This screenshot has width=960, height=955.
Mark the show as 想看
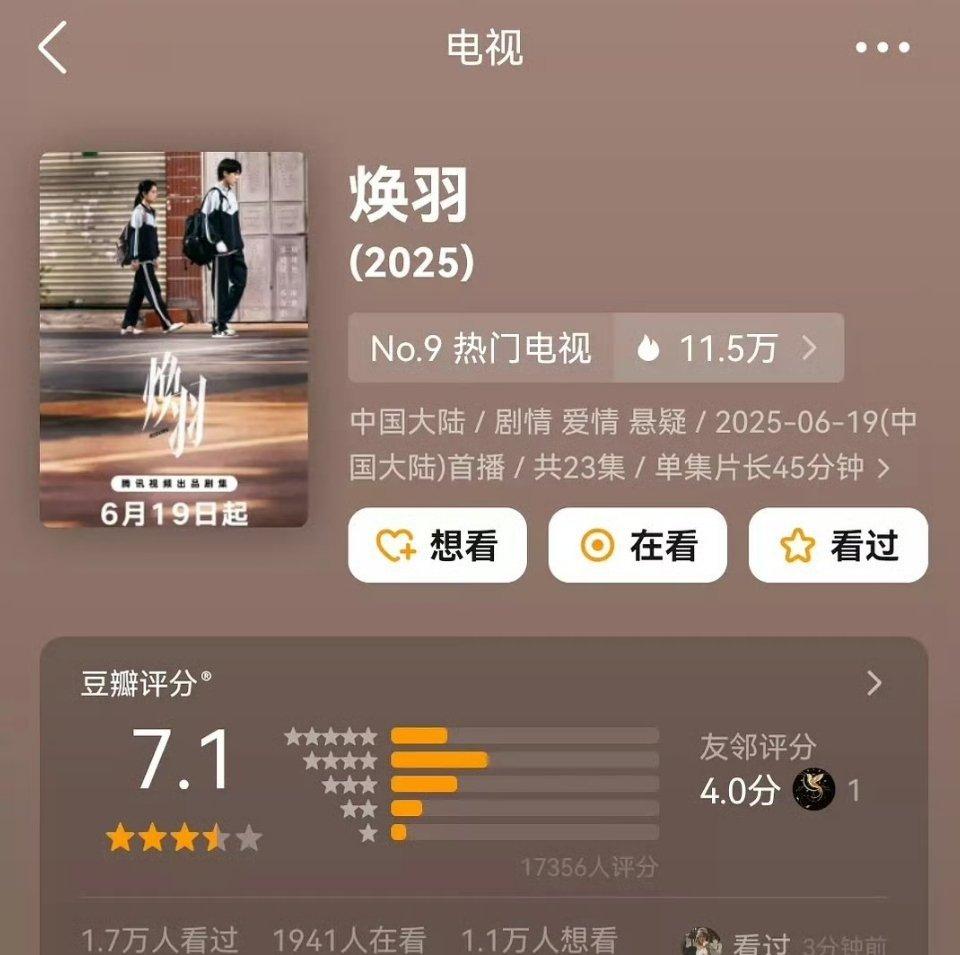point(437,545)
